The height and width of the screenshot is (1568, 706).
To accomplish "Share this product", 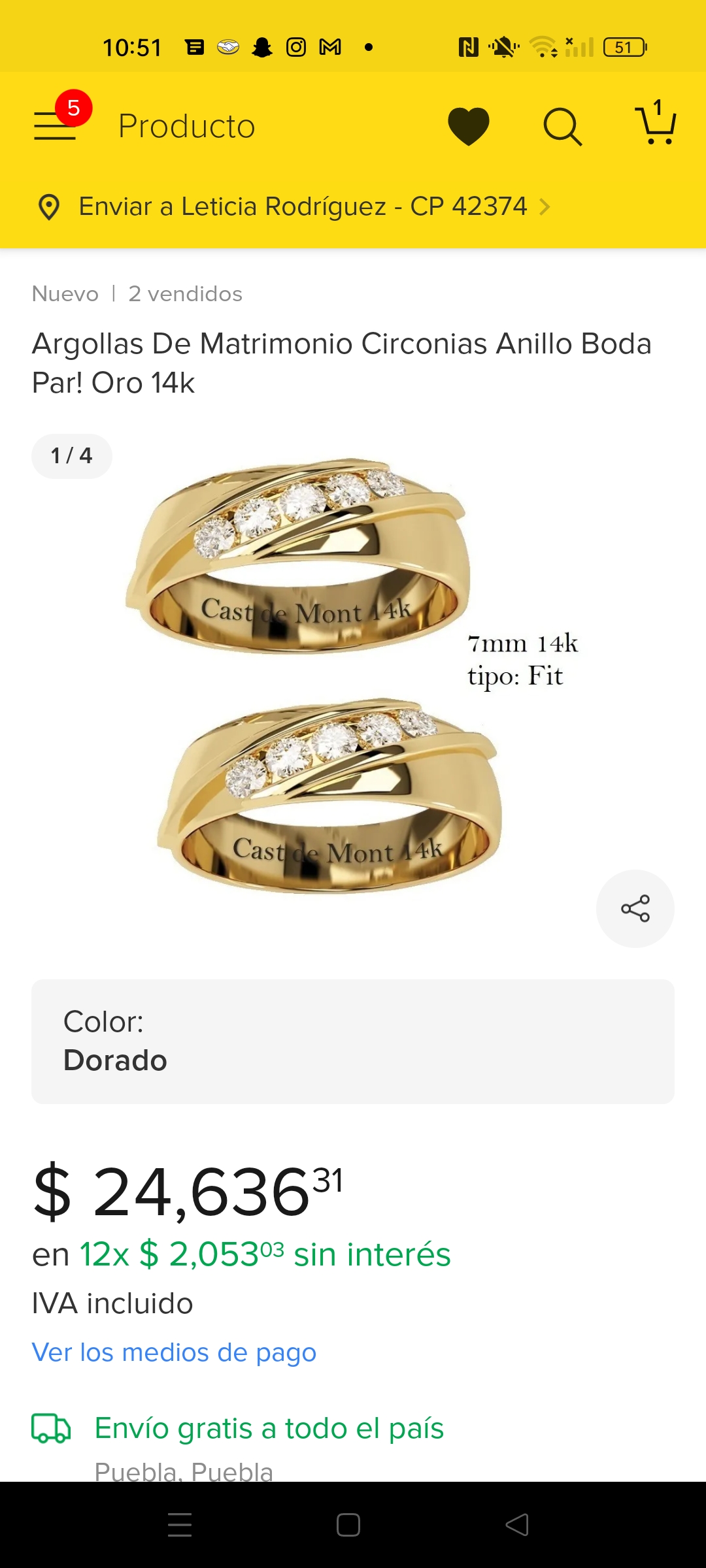I will [x=635, y=908].
